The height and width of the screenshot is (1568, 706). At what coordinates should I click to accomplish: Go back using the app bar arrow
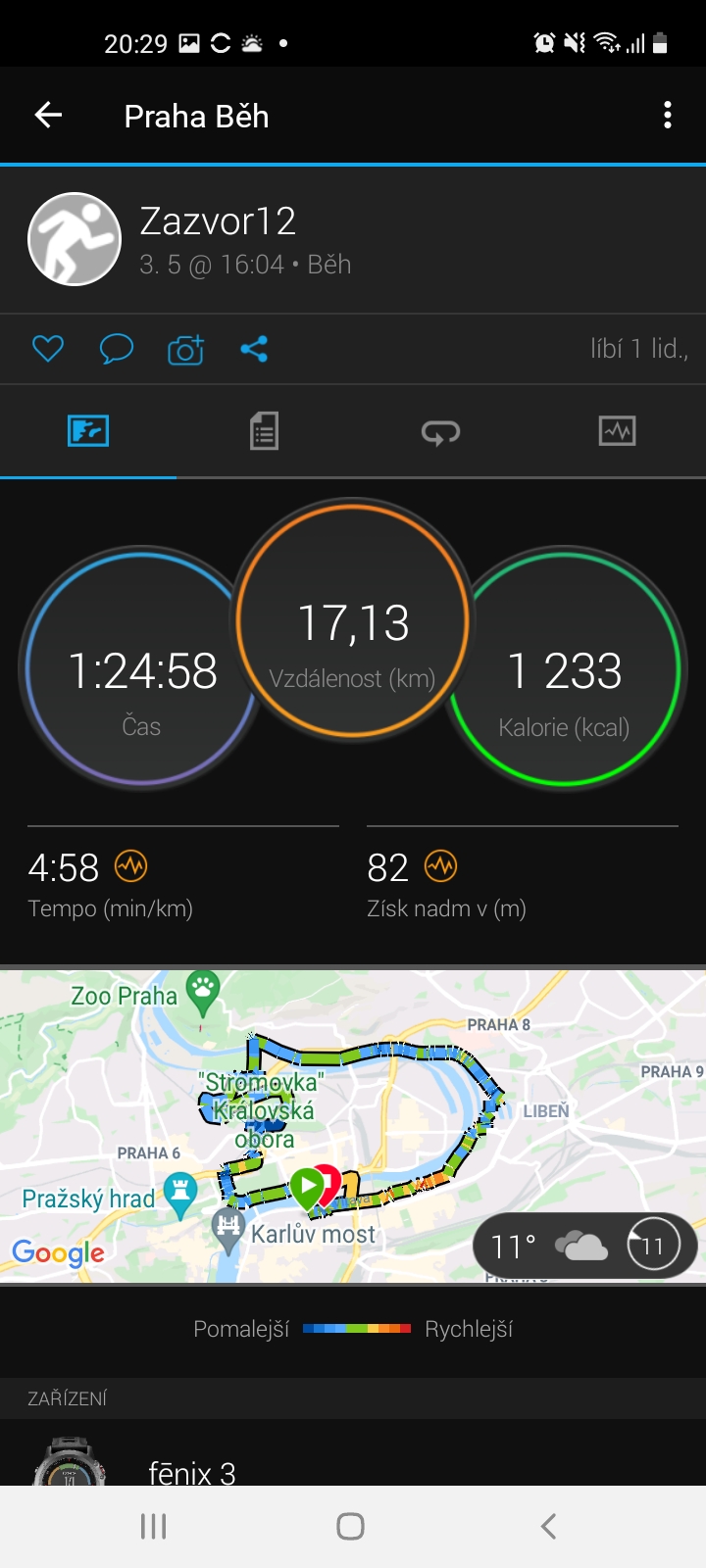[48, 116]
